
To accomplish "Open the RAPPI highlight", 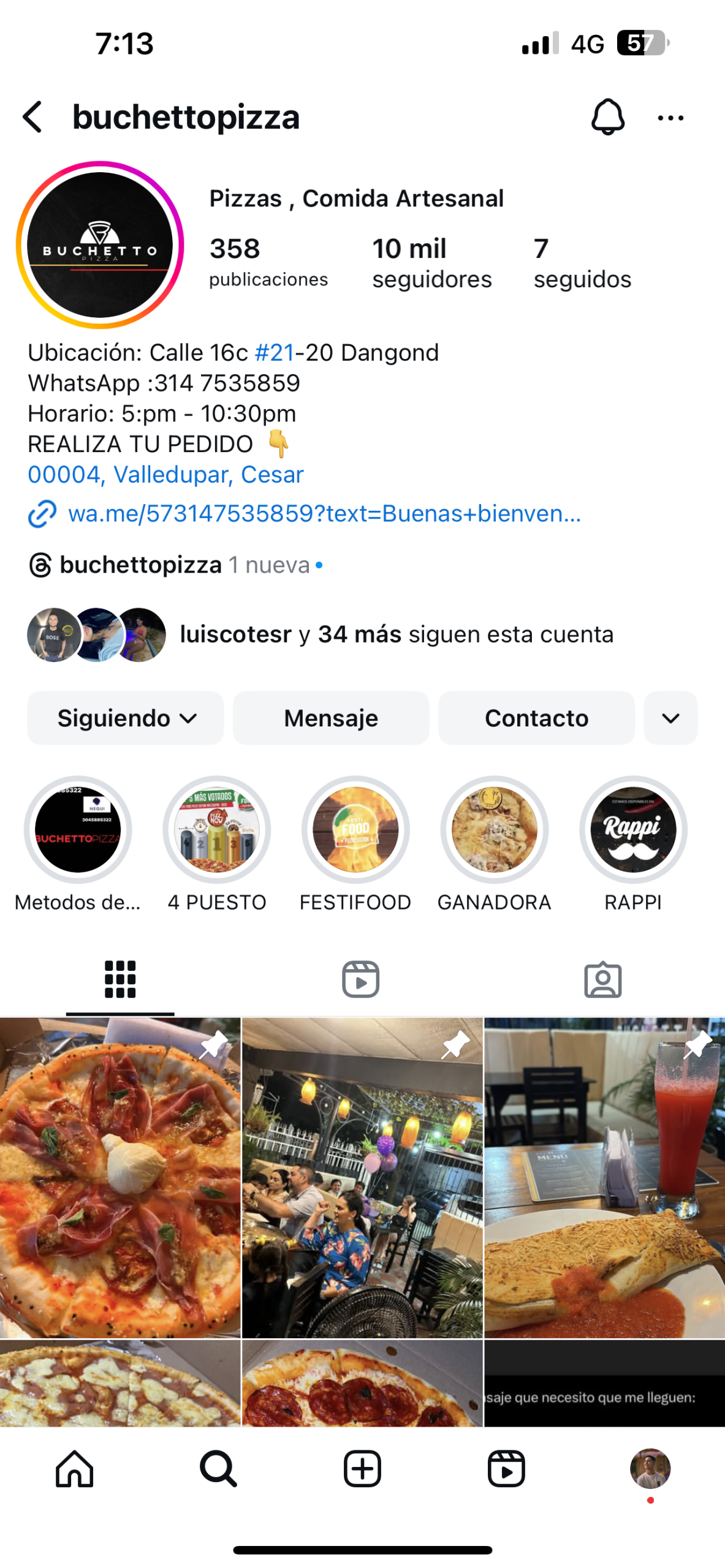I will 633,829.
